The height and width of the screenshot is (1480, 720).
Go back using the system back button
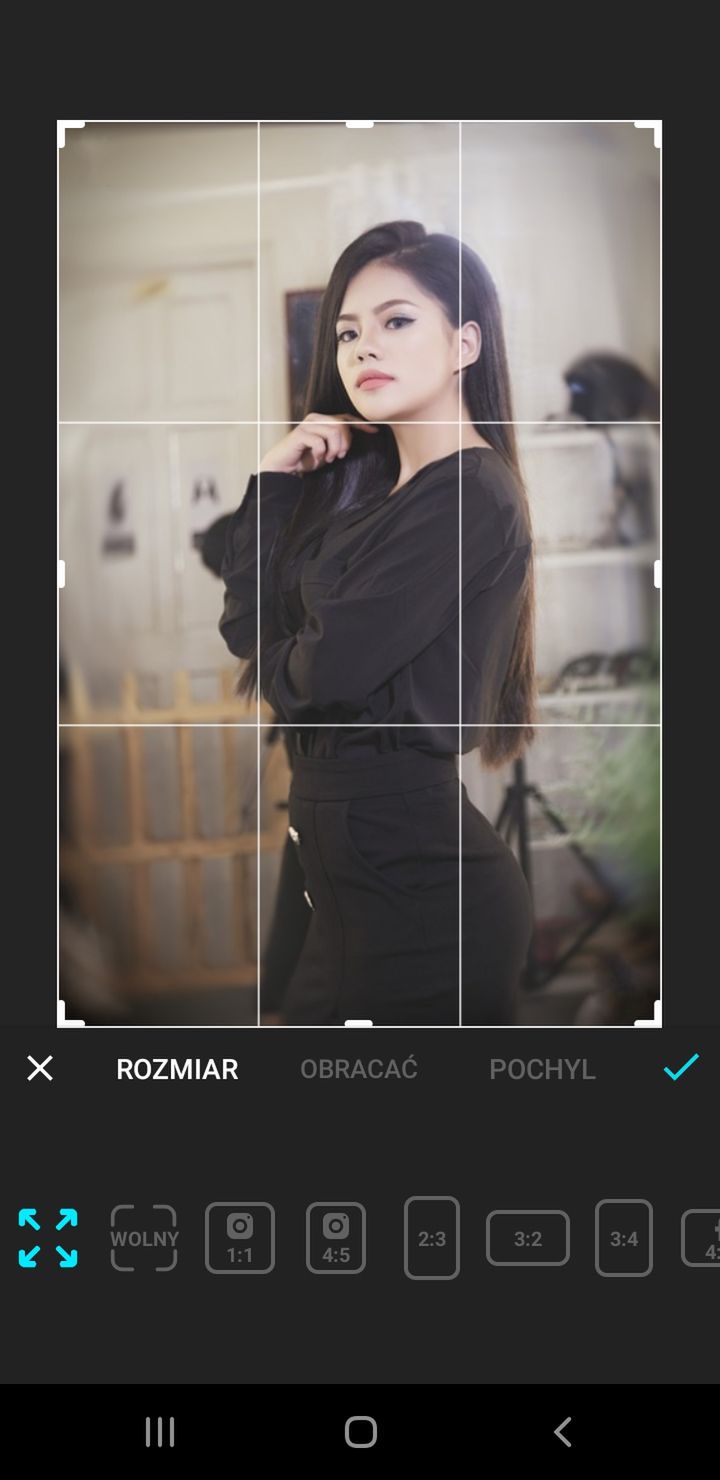coord(563,1432)
